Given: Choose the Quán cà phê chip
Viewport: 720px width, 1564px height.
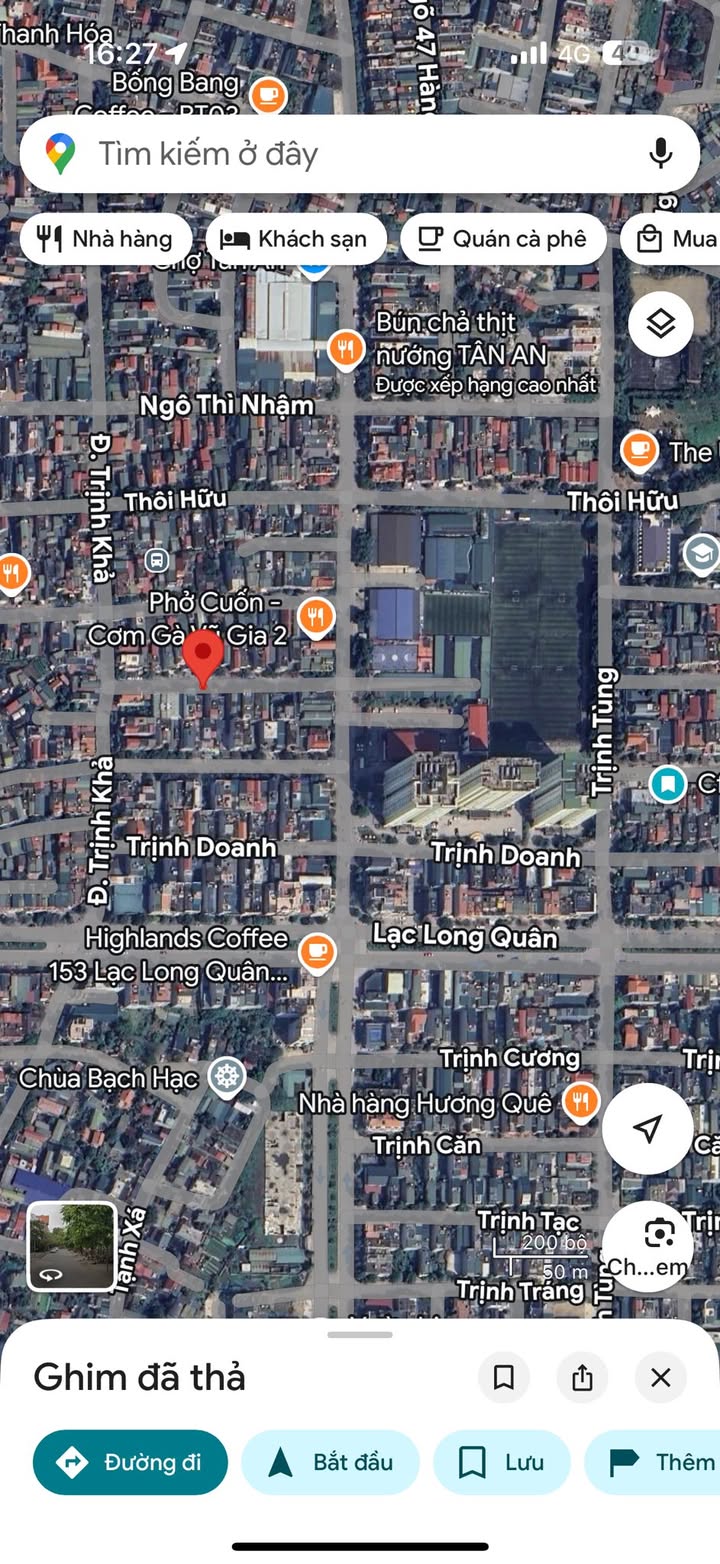Looking at the screenshot, I should click(x=503, y=239).
